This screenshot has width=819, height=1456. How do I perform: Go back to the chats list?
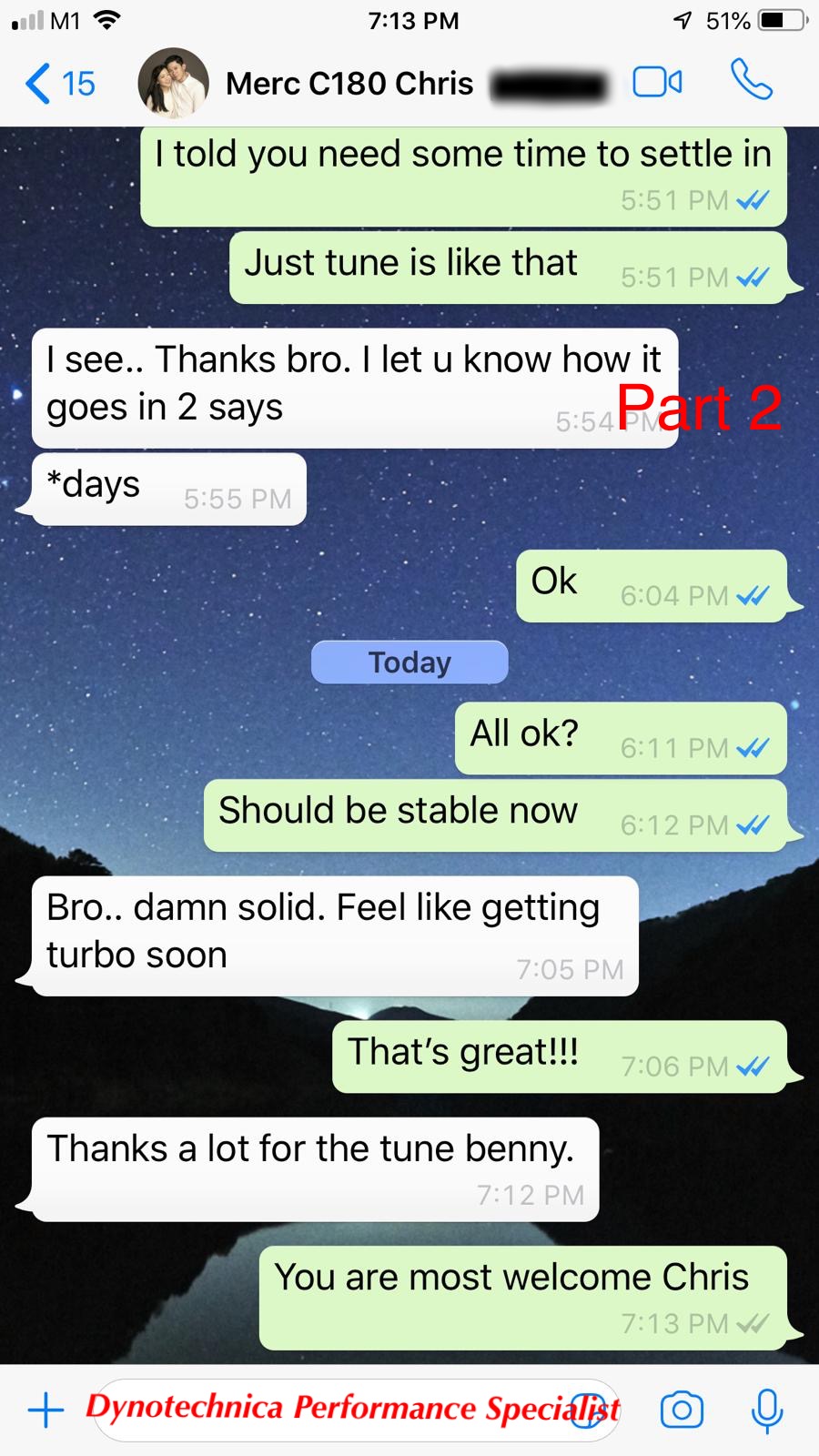(59, 84)
